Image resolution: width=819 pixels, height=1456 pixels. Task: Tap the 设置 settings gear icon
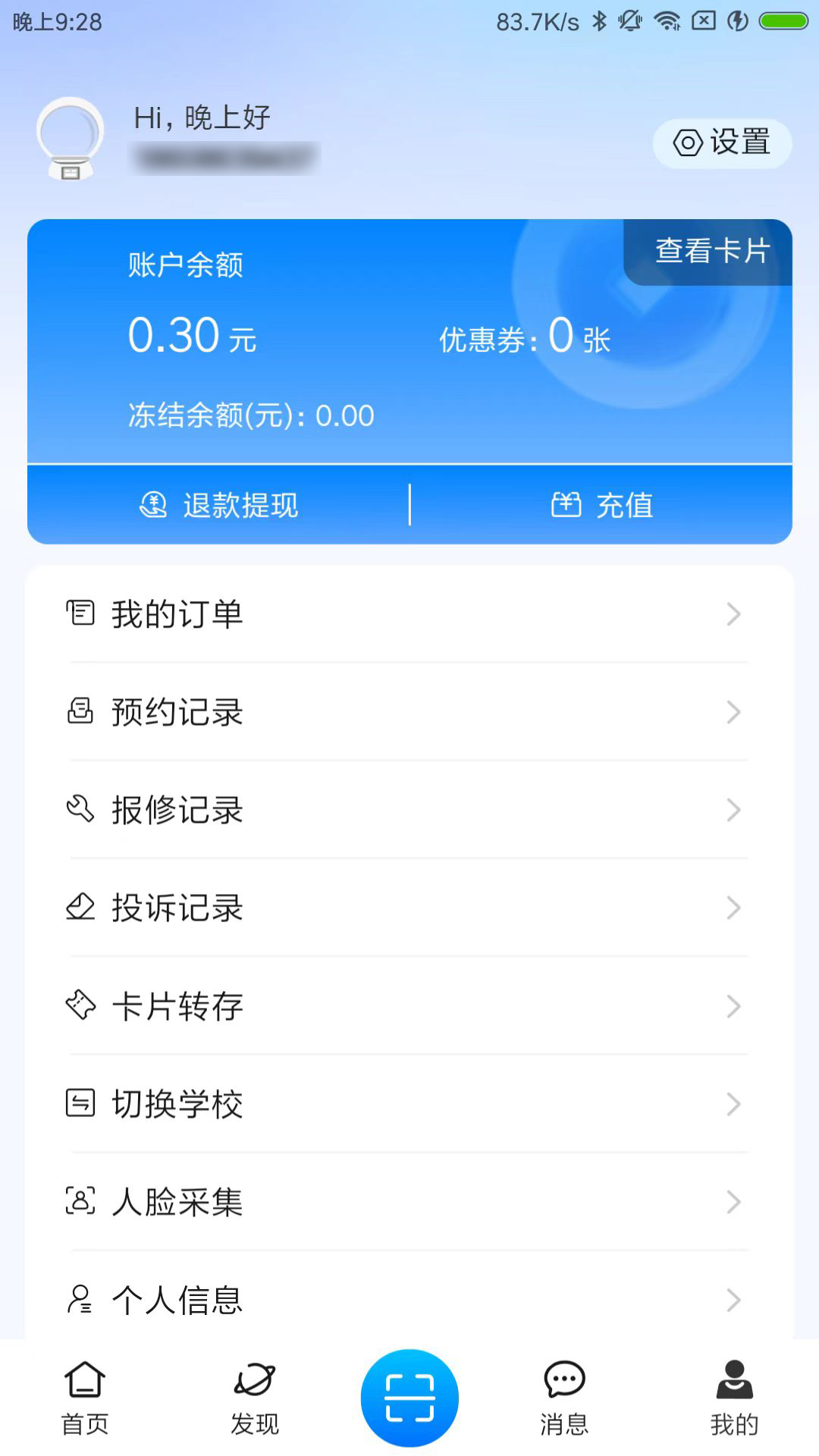point(687,142)
